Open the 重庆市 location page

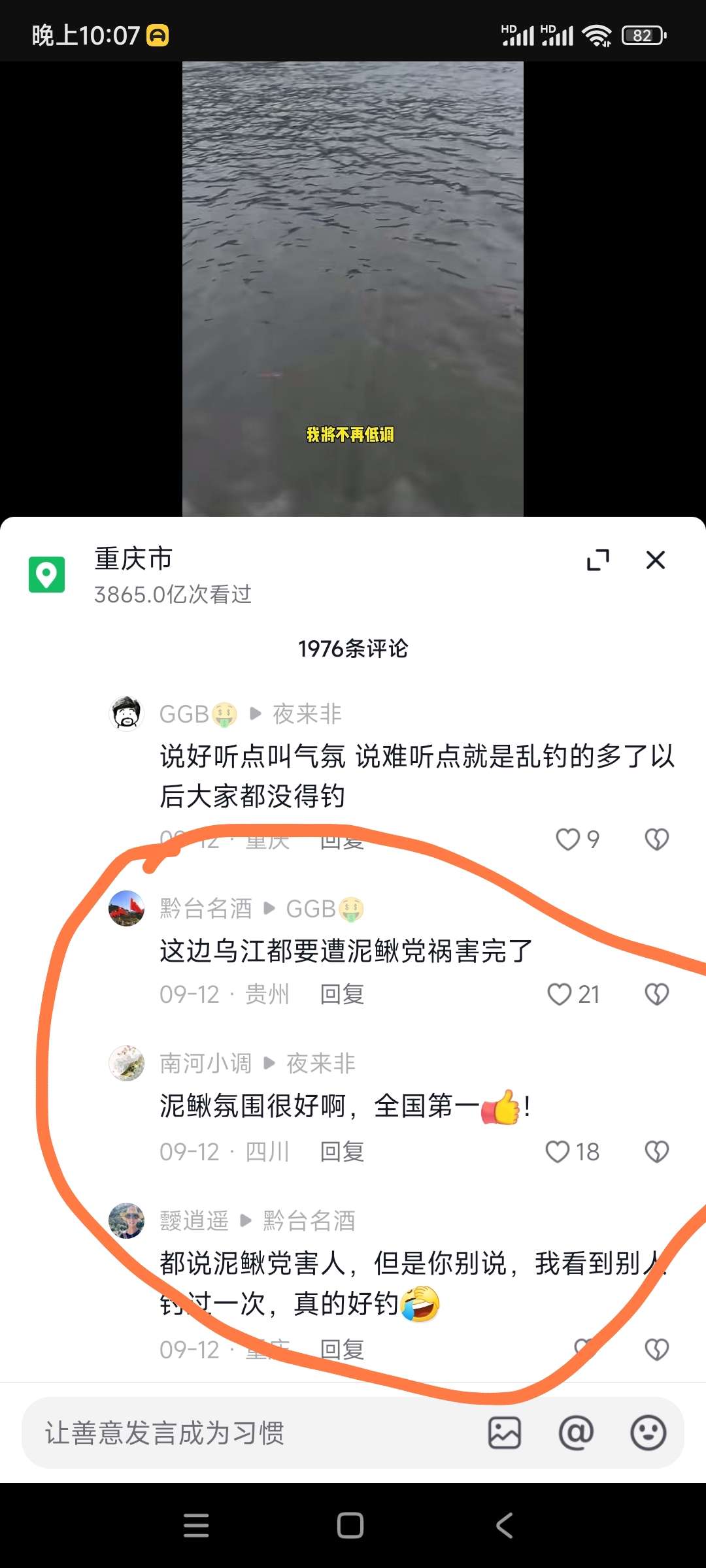[133, 559]
